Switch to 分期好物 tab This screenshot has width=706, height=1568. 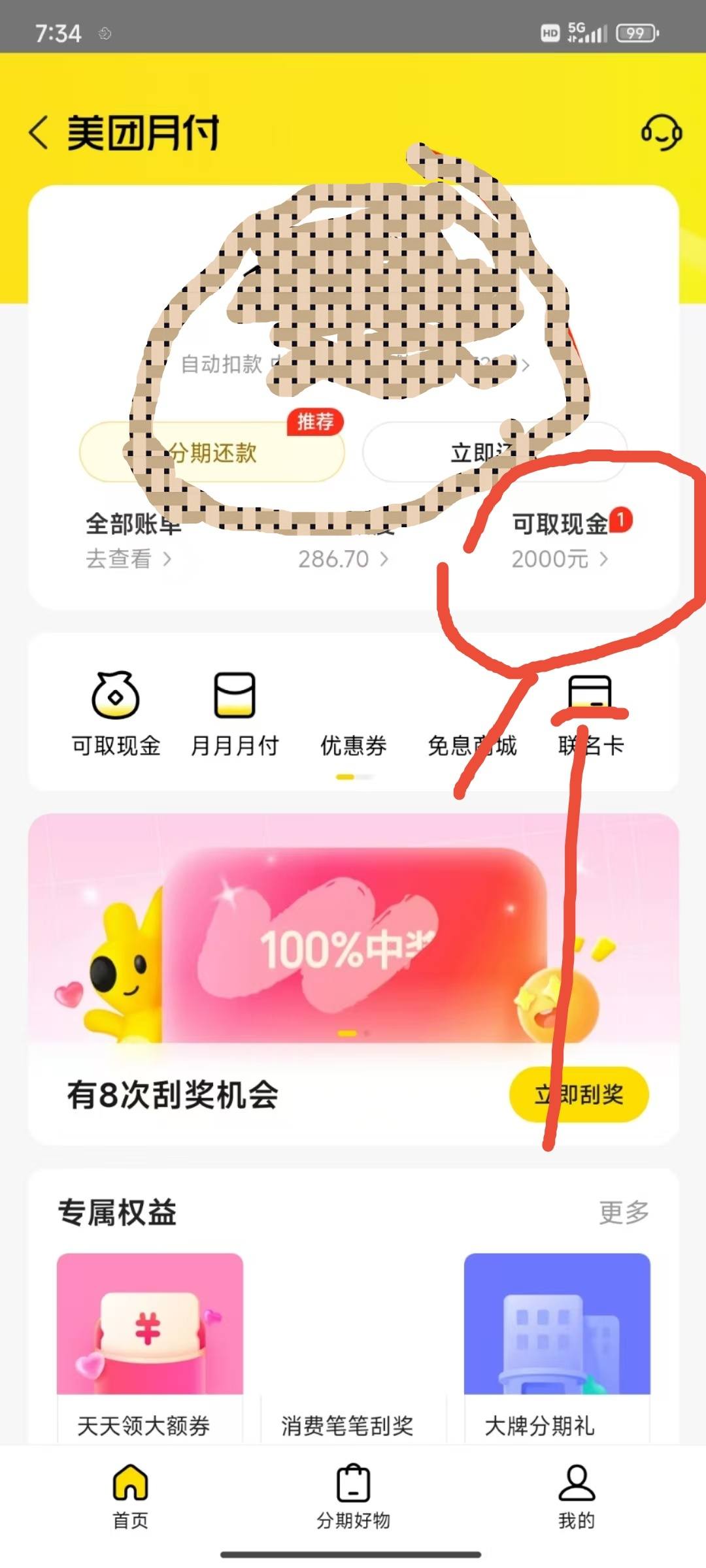(x=353, y=1497)
